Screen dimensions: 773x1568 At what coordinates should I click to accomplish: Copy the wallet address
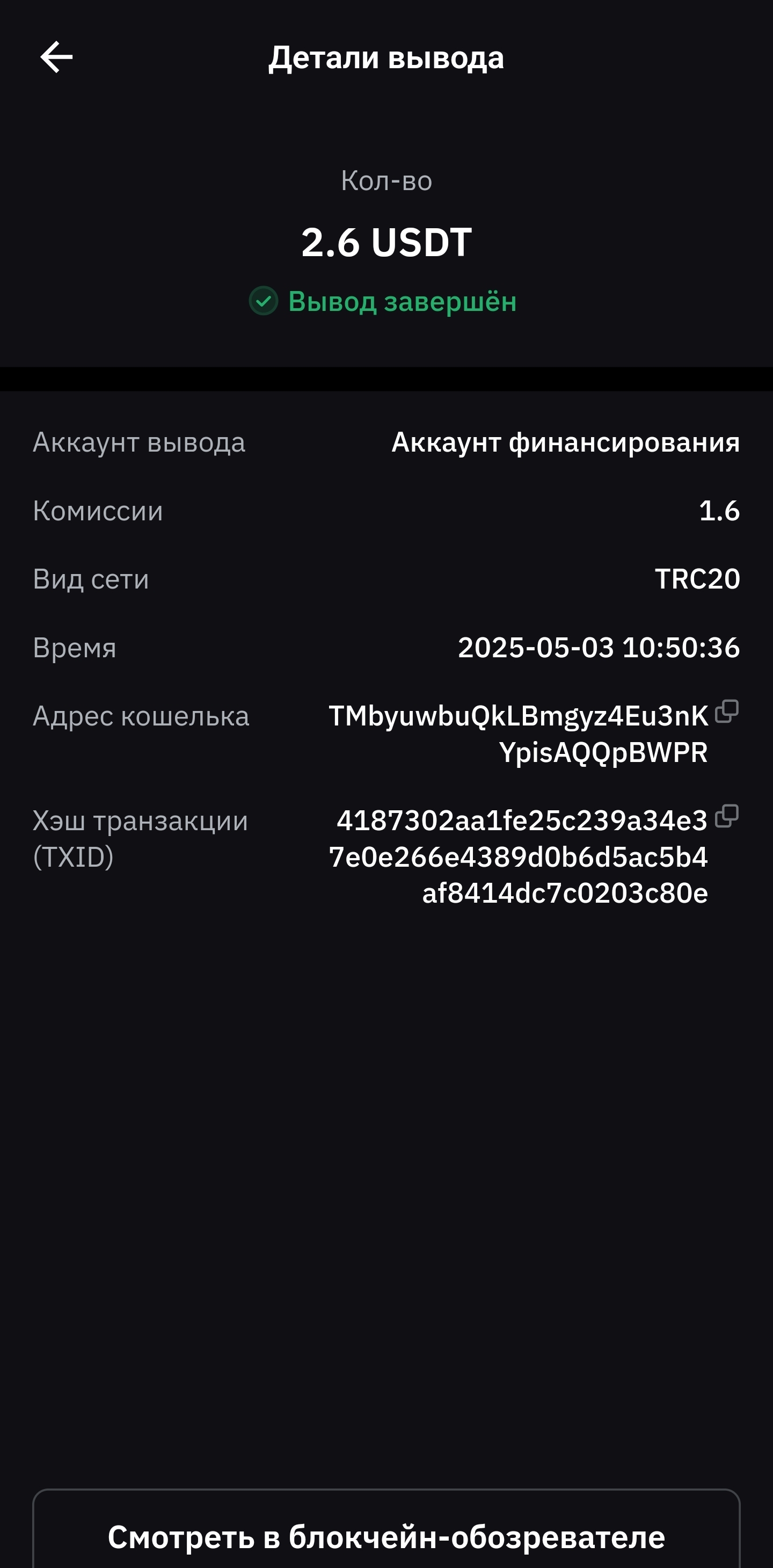727,711
